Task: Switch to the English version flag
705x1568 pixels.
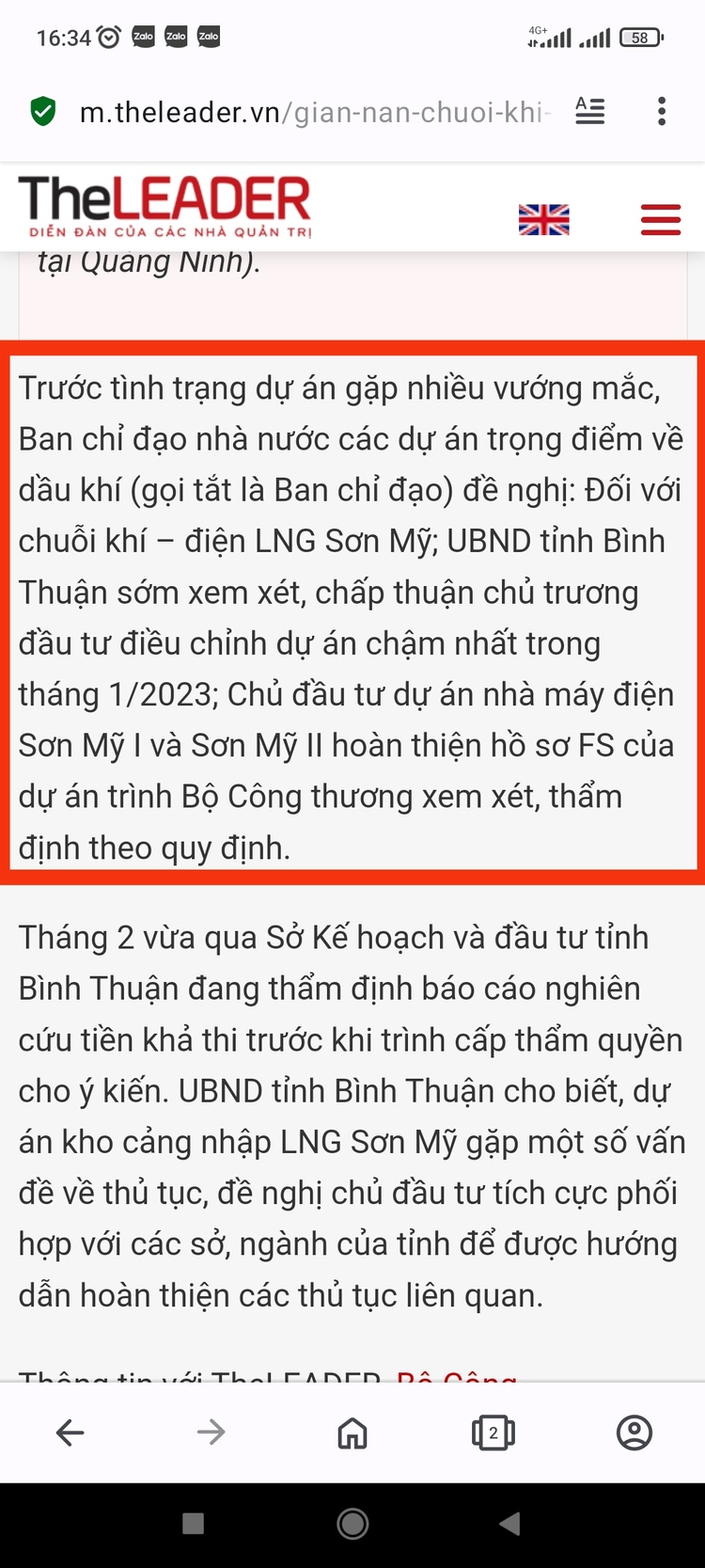Action: 543,220
